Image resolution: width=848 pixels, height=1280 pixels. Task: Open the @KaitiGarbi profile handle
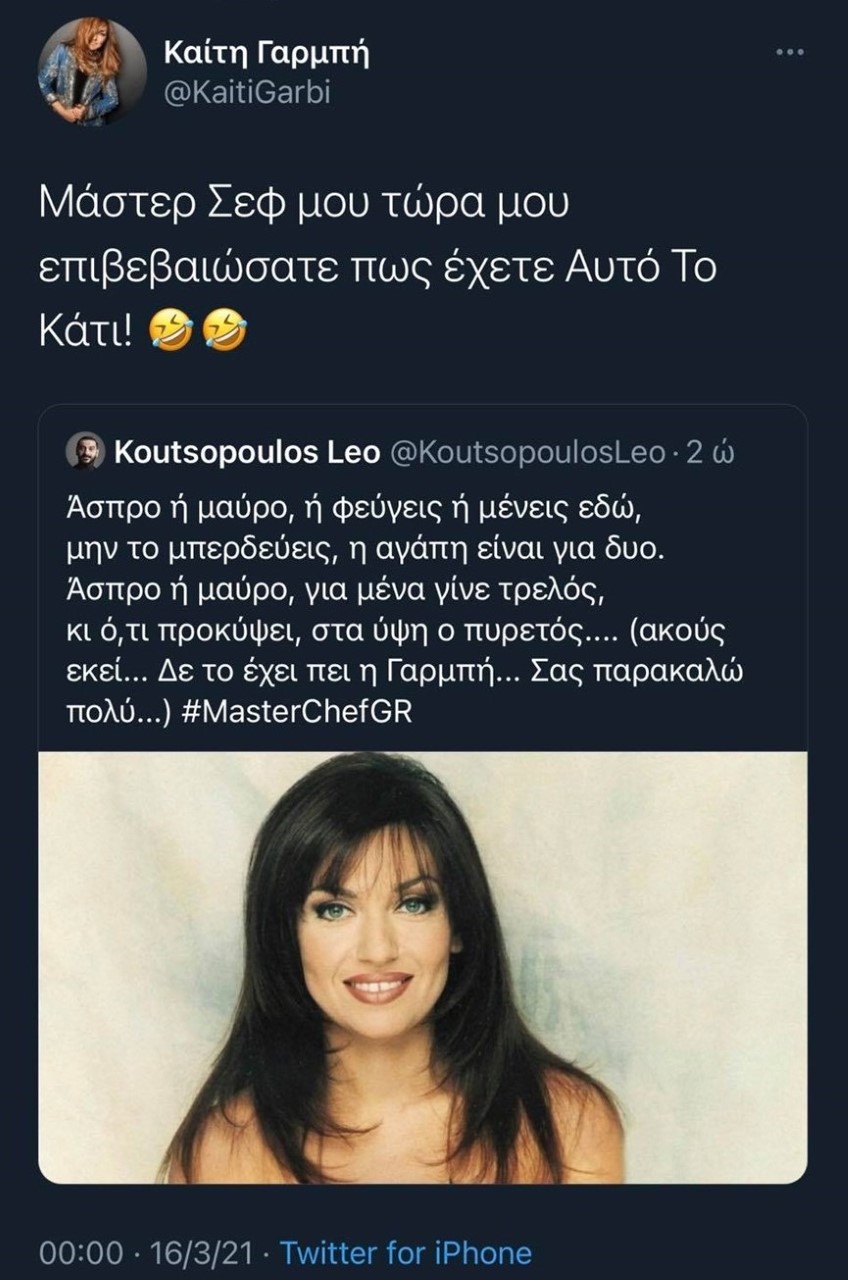click(x=245, y=93)
